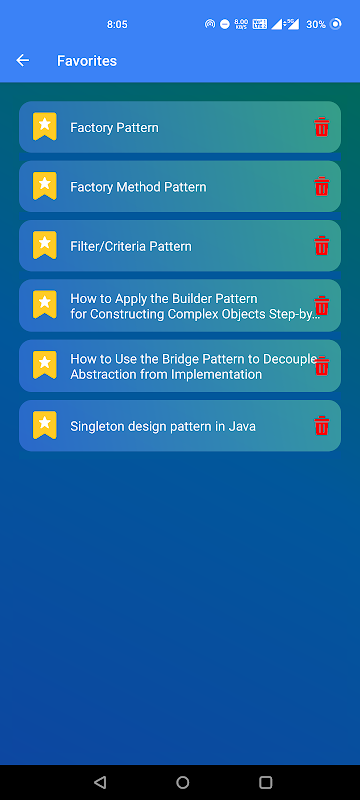Image resolution: width=360 pixels, height=800 pixels.
Task: Delete the Builder Pattern favorite
Action: (x=321, y=305)
